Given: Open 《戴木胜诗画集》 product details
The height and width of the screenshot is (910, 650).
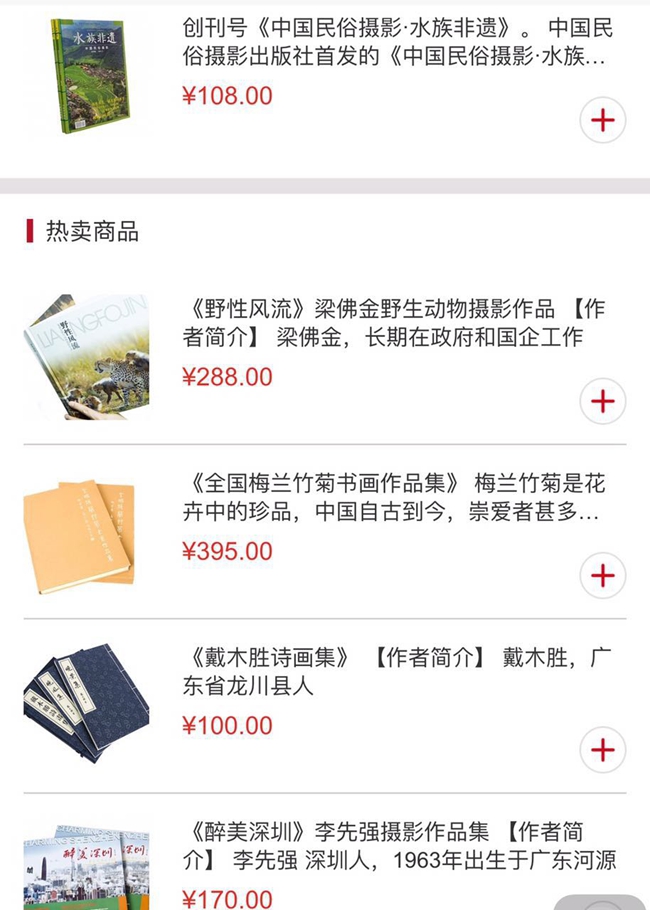Looking at the screenshot, I should (395, 672).
